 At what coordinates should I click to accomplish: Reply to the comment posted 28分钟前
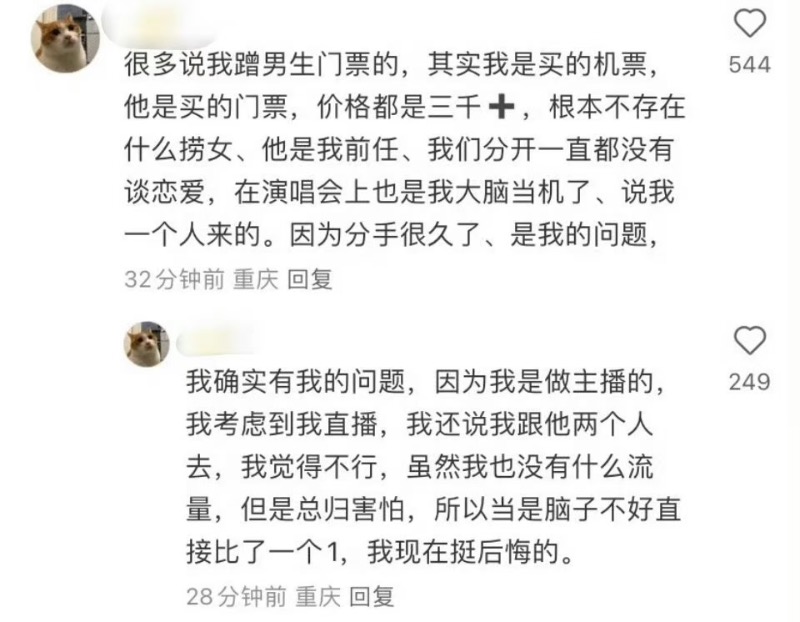(x=372, y=597)
